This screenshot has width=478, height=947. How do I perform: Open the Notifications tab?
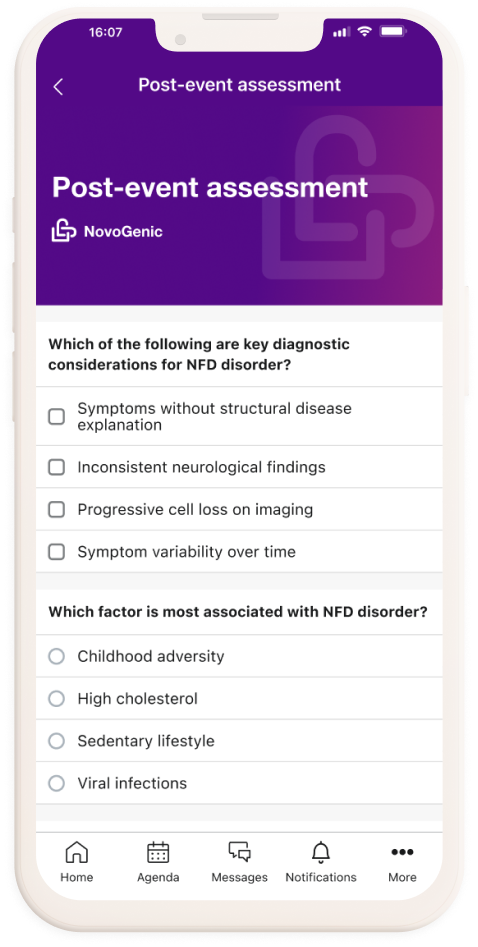click(321, 862)
